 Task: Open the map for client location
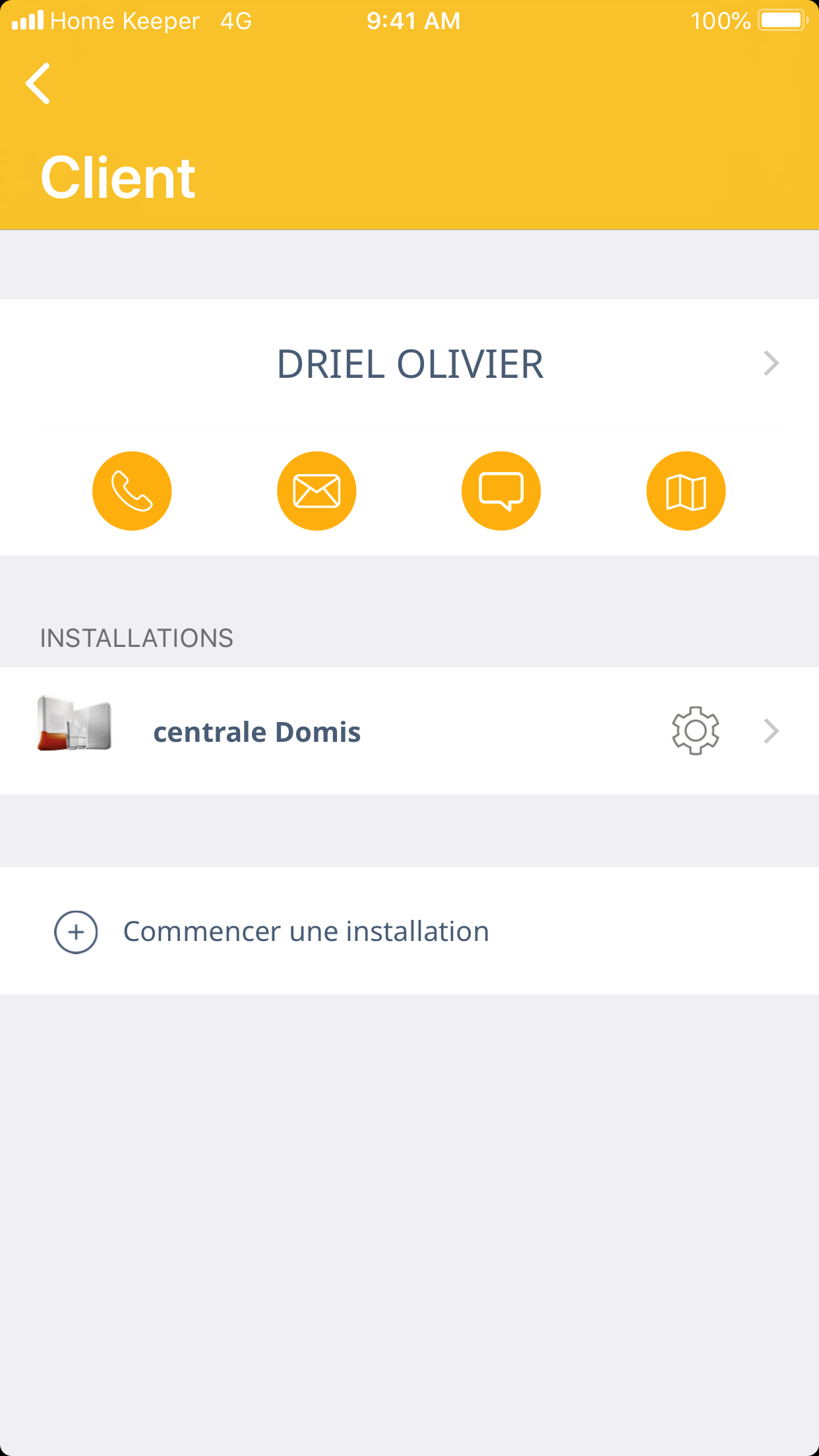(686, 491)
